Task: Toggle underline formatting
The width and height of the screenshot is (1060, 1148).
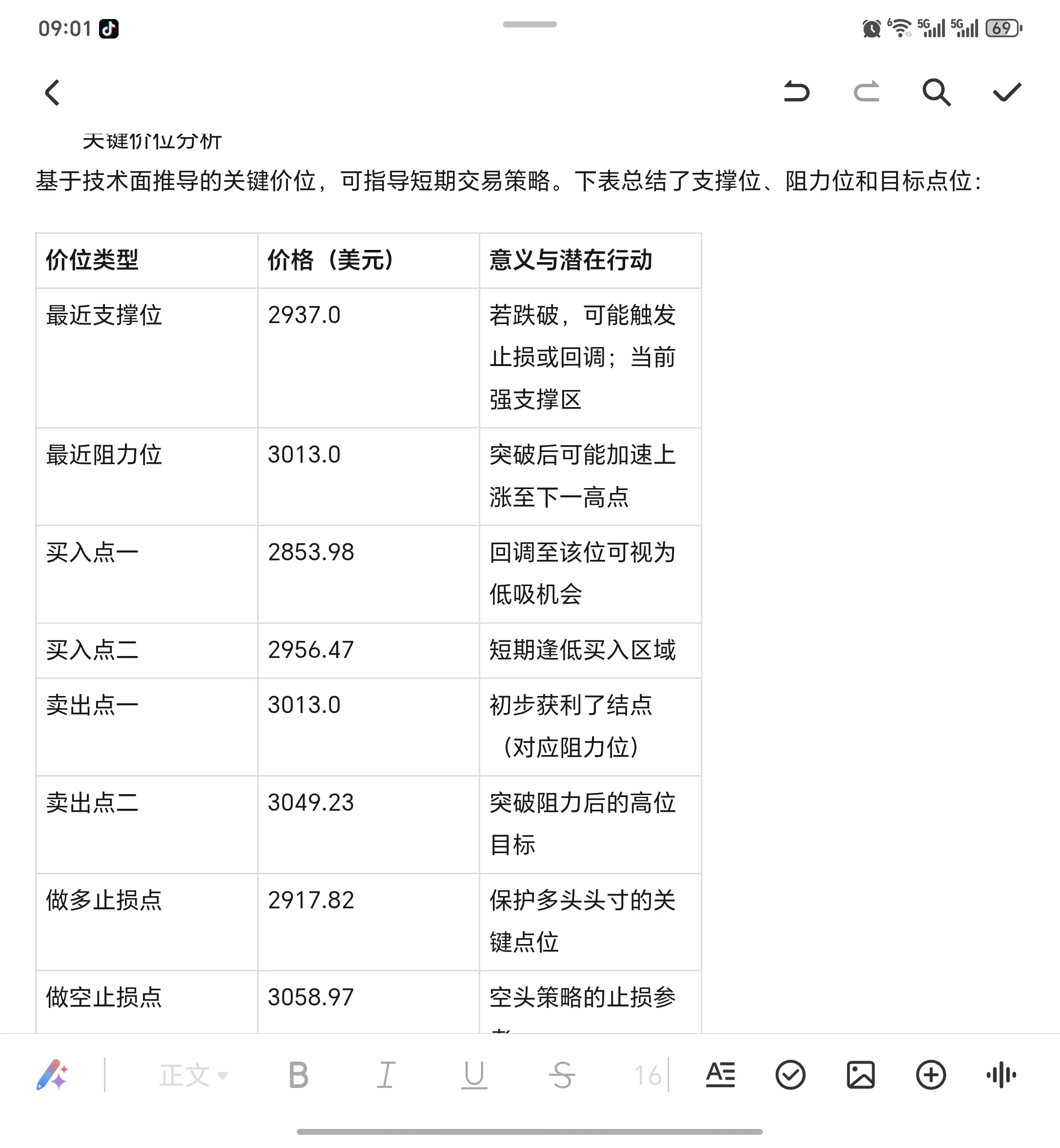Action: pyautogui.click(x=473, y=1075)
